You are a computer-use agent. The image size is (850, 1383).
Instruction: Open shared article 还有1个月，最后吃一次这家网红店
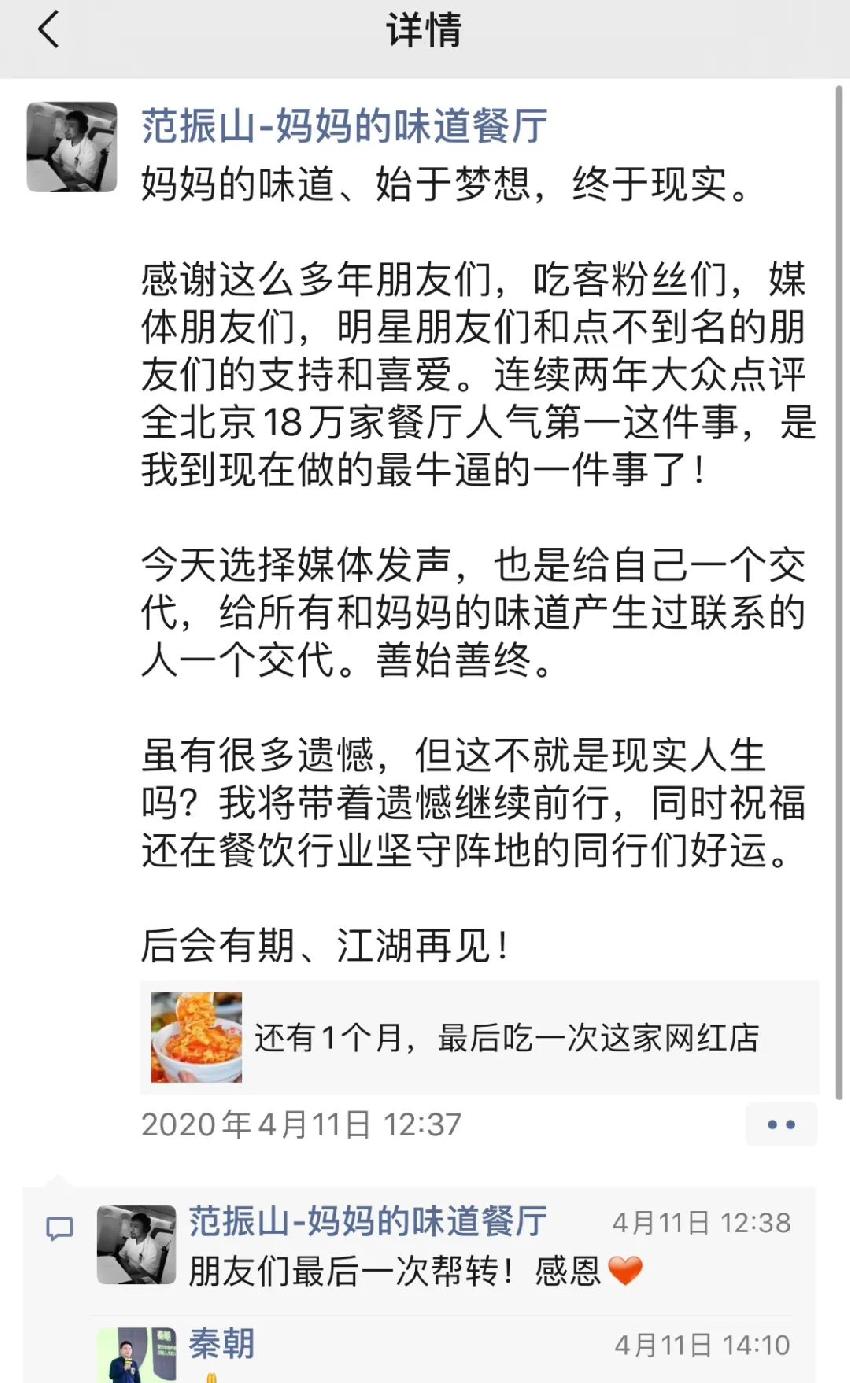click(480, 1037)
